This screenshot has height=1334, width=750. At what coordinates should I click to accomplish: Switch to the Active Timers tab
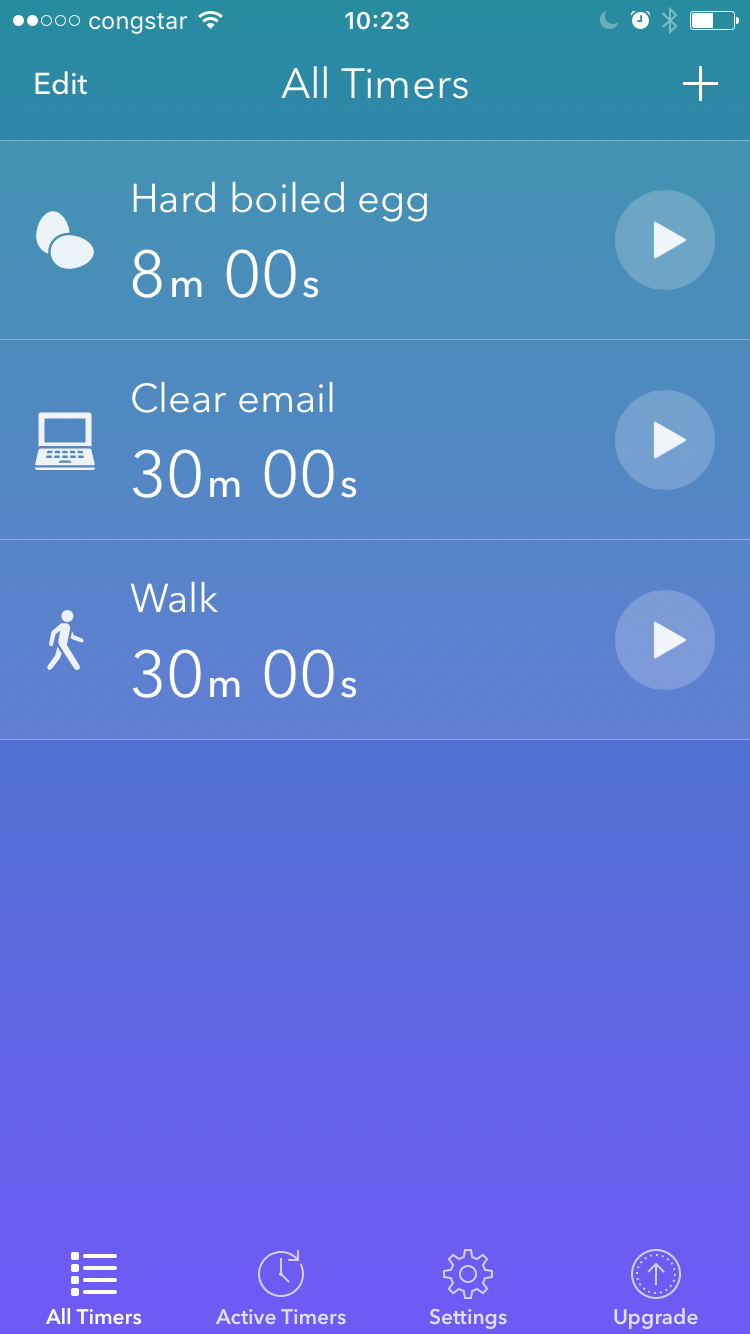coord(281,1287)
